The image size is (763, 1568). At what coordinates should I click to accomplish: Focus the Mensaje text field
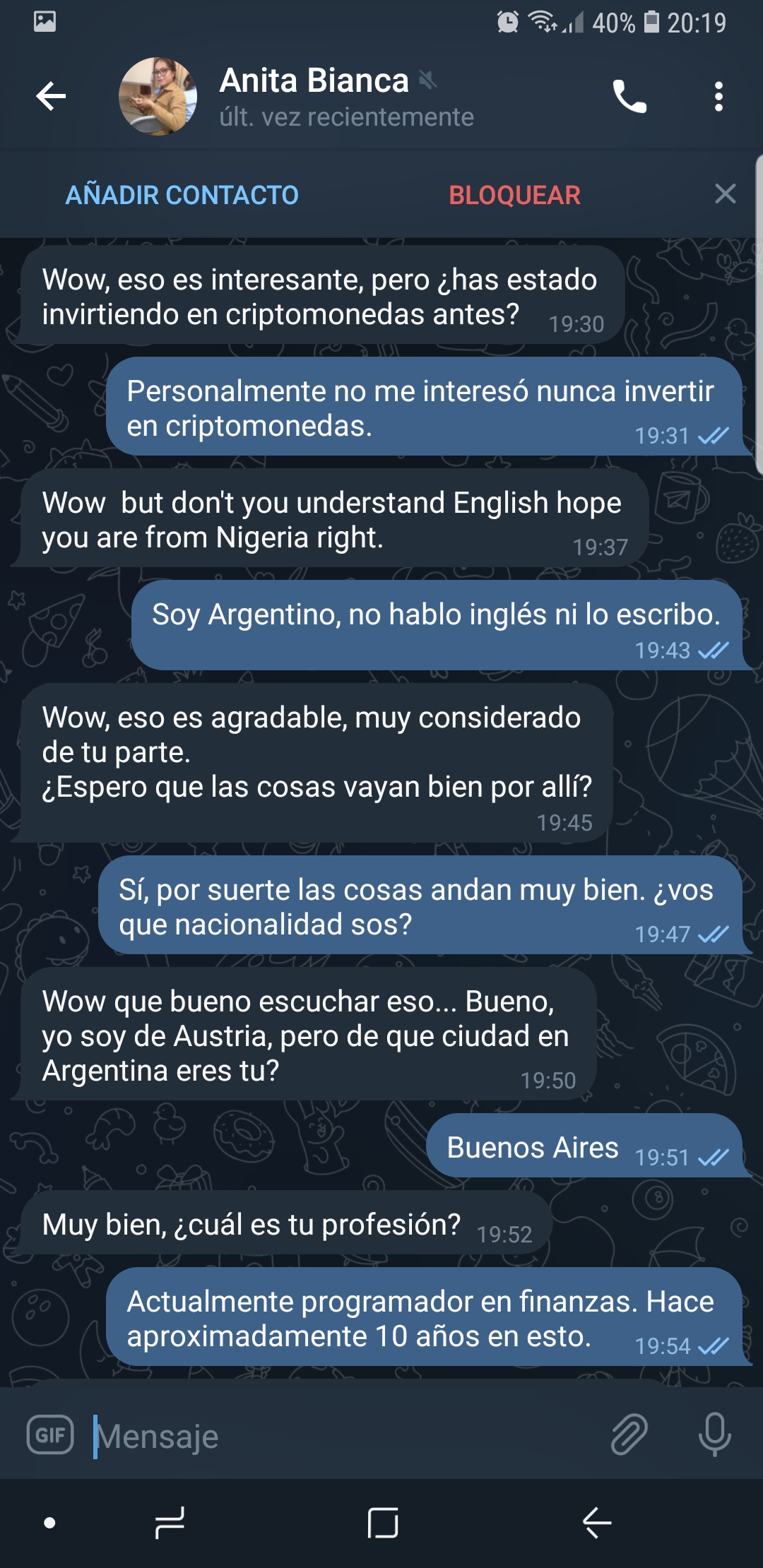tap(339, 1436)
